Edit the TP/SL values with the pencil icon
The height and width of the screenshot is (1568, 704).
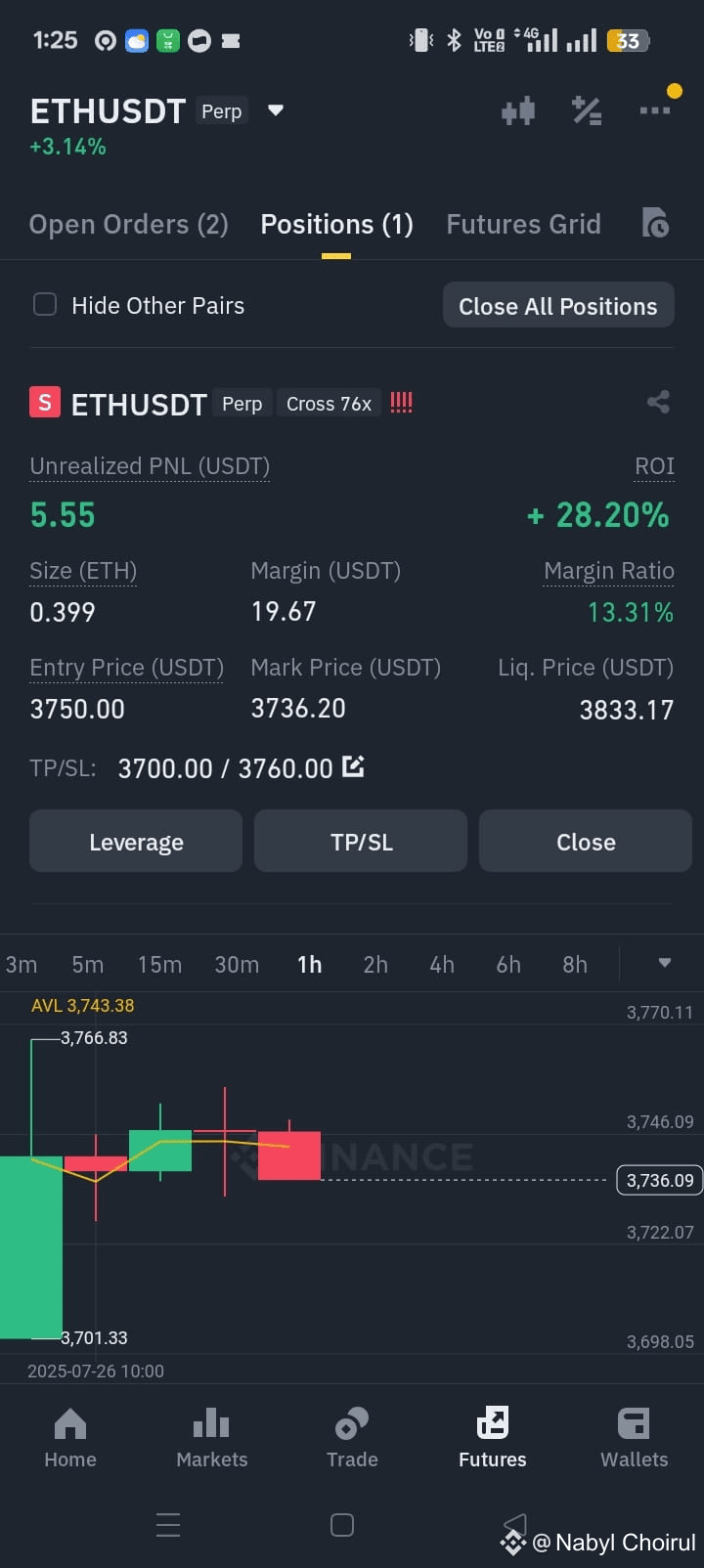point(353,767)
